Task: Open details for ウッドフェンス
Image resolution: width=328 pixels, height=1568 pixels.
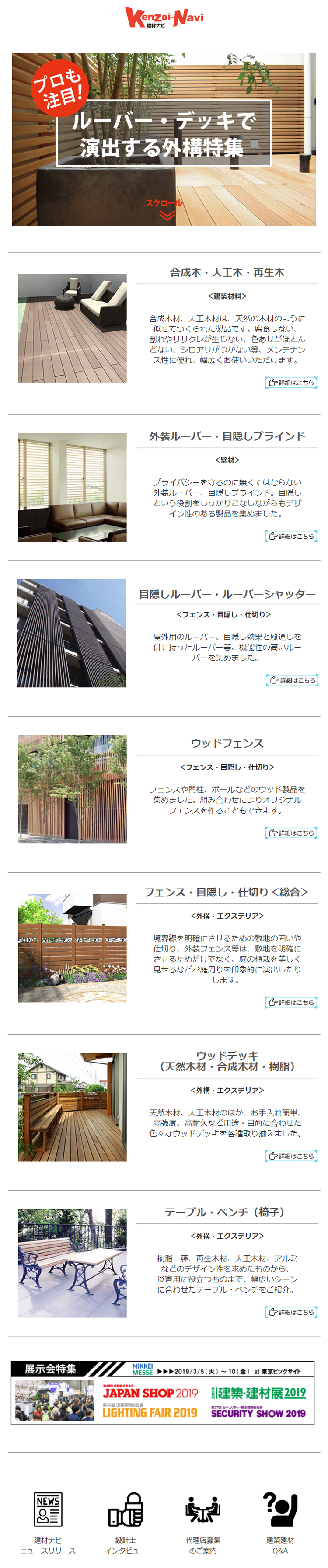Action: pyautogui.click(x=291, y=832)
